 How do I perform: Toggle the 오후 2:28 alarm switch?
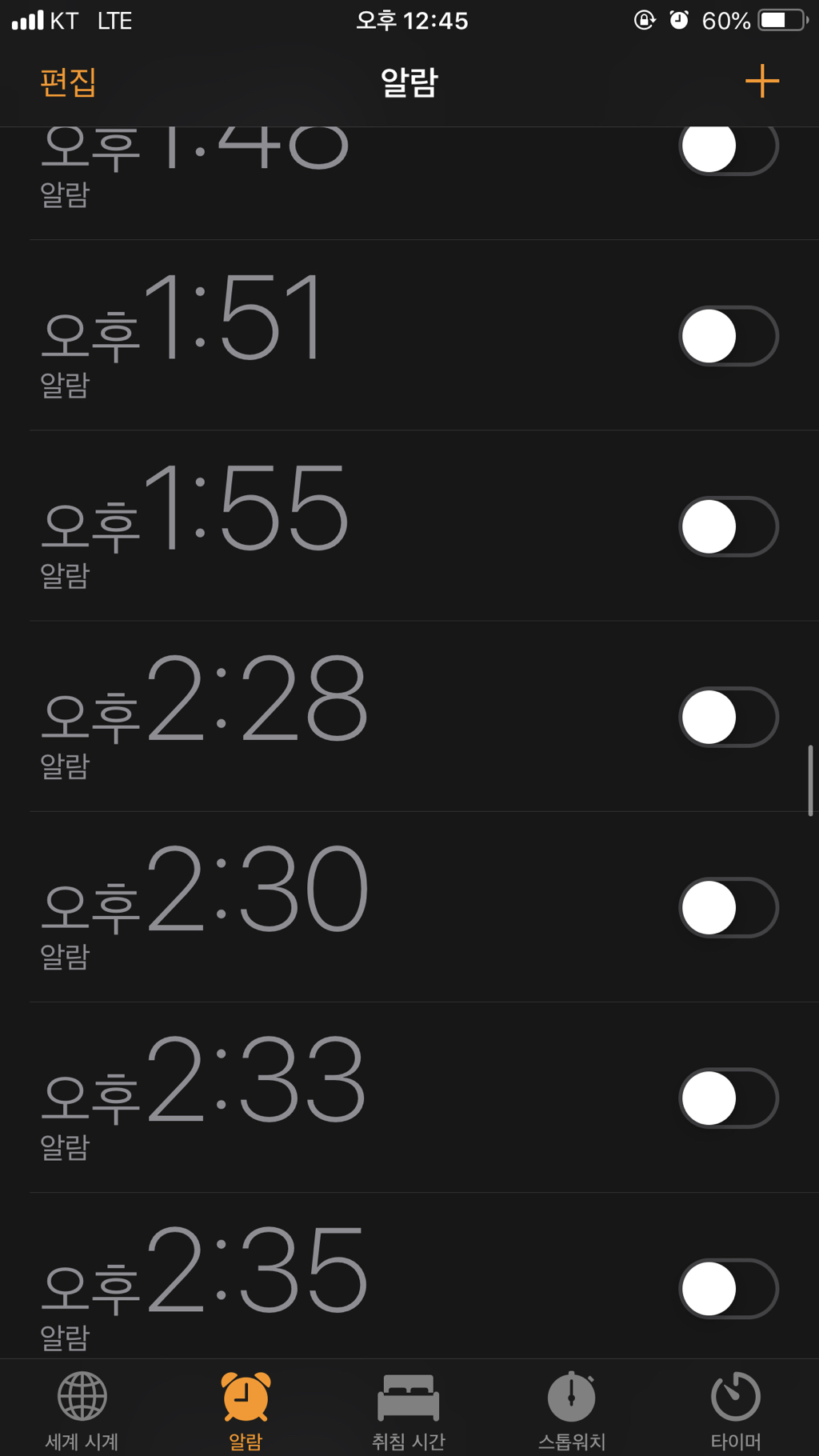729,717
